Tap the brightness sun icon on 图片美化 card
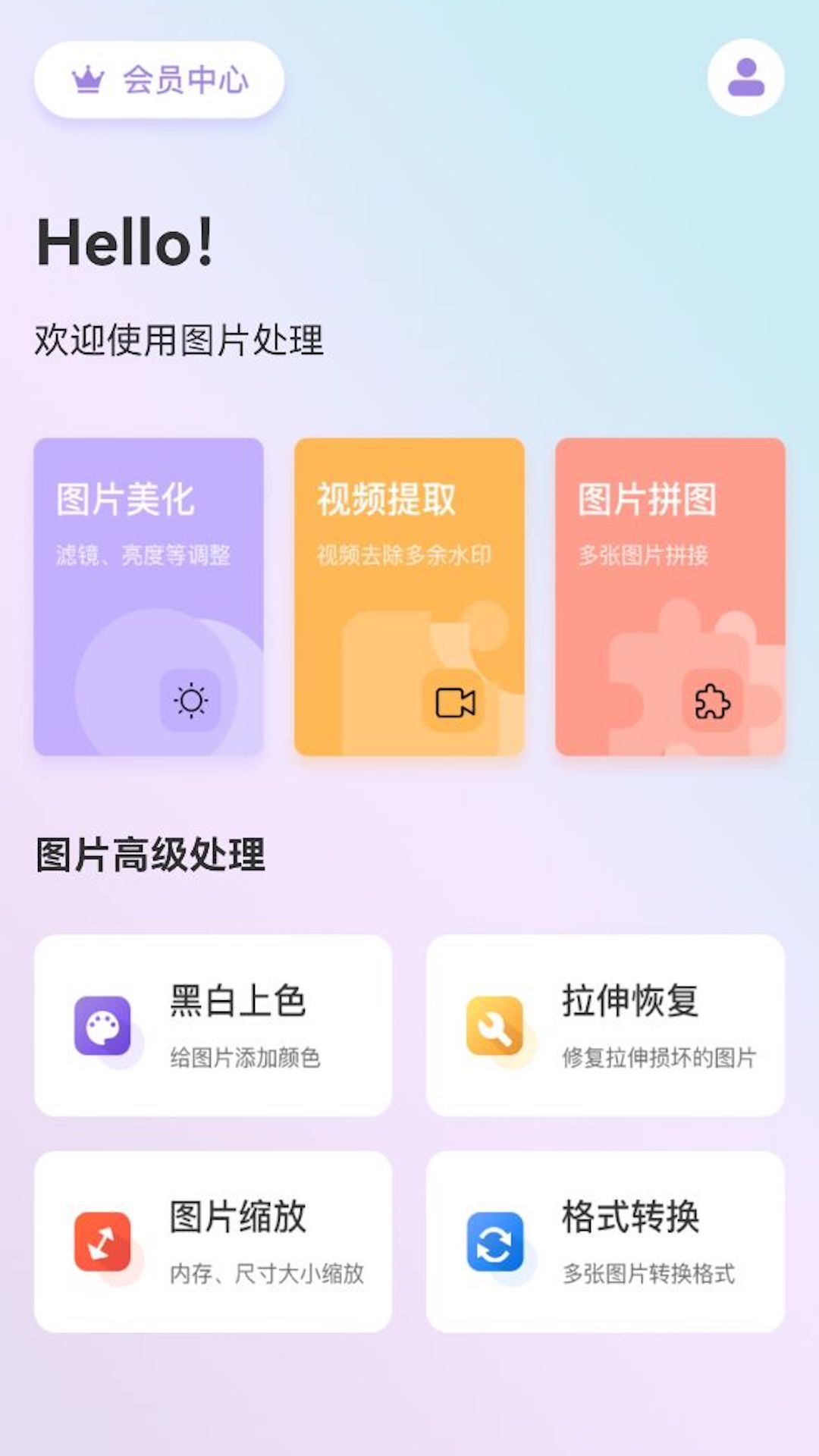 [x=192, y=701]
